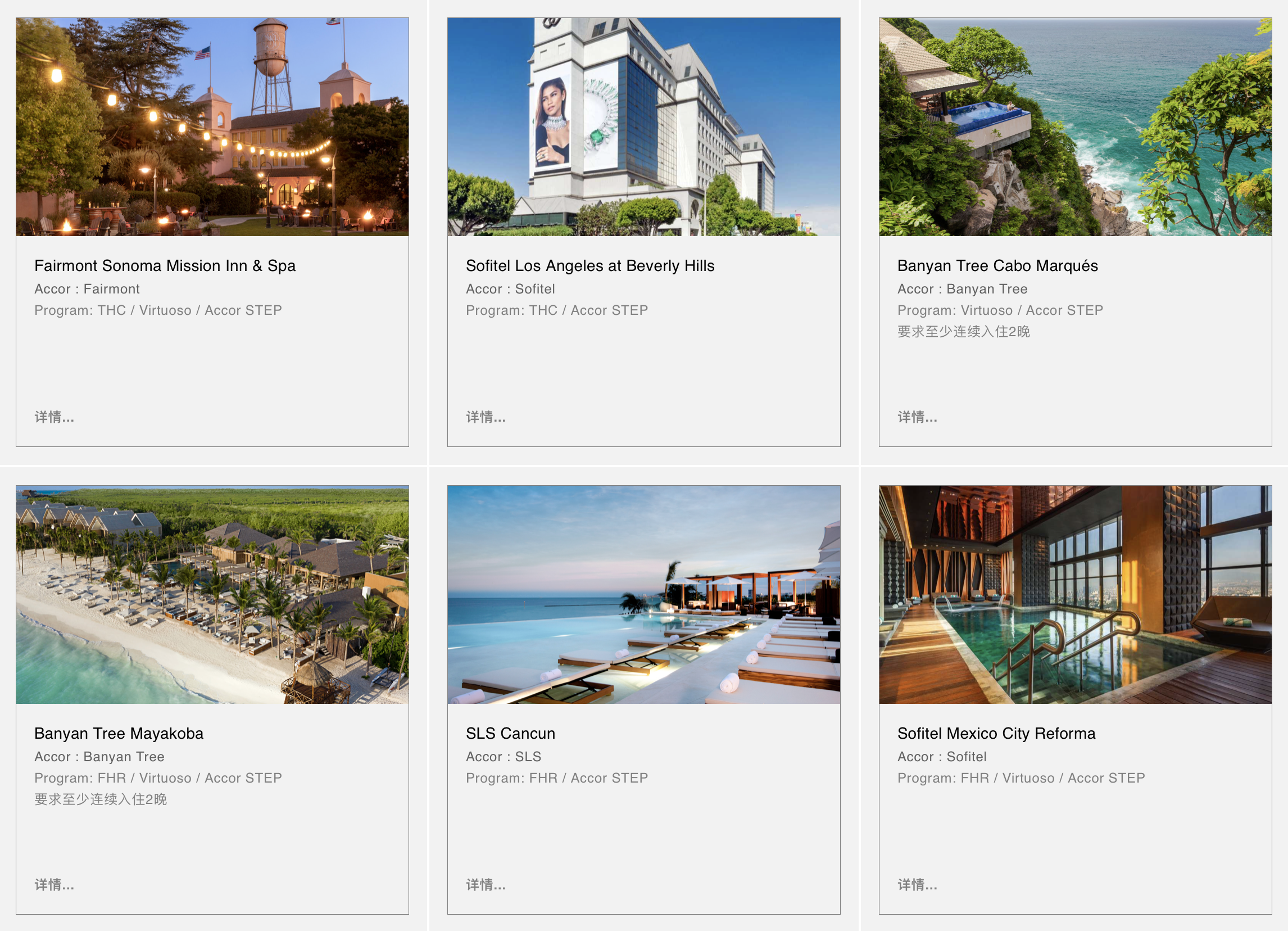
Task: Tap 详情 under Sofitel Los Angeles
Action: pyautogui.click(x=486, y=417)
